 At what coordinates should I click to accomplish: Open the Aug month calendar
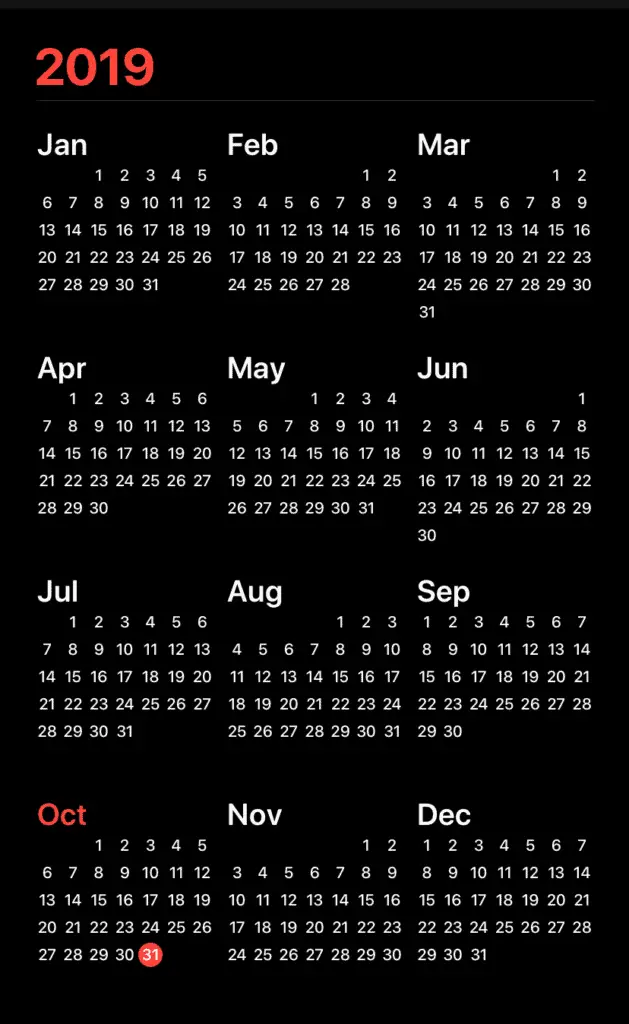pos(314,660)
